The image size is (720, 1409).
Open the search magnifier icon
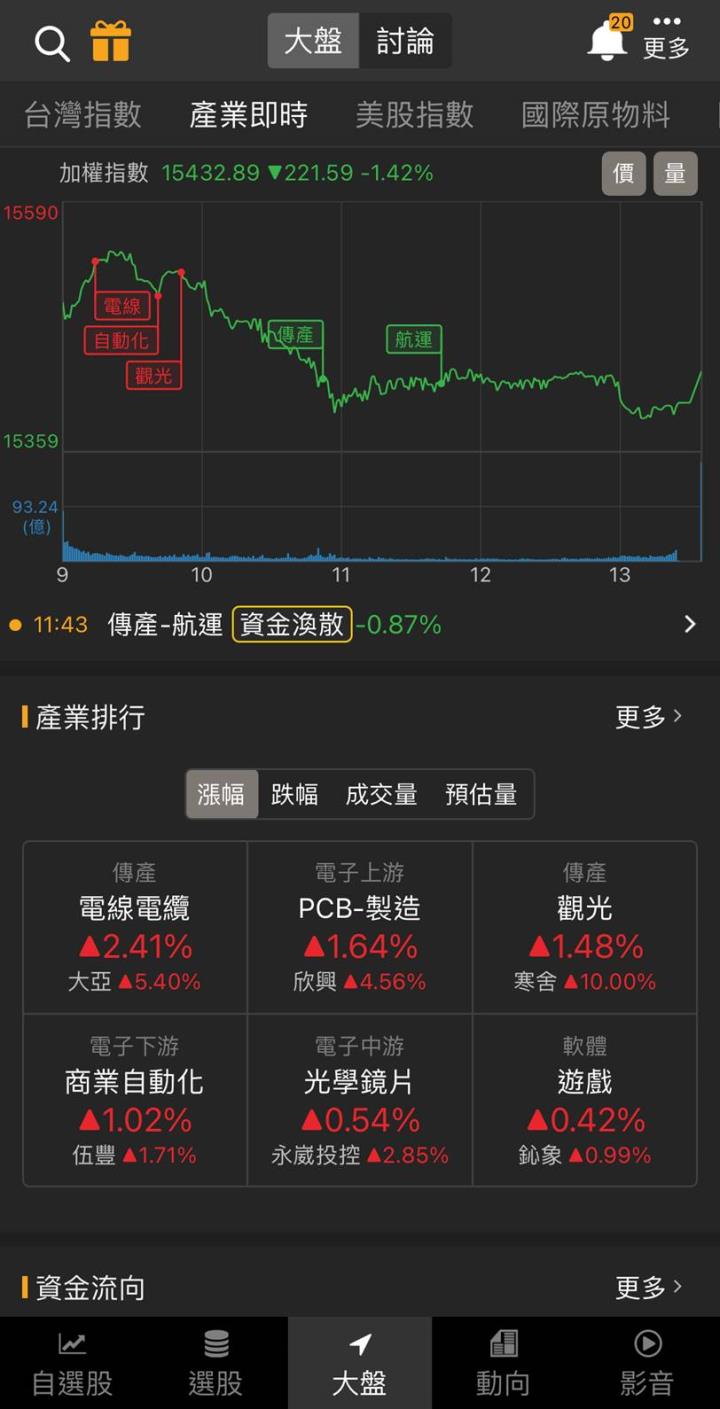[52, 43]
